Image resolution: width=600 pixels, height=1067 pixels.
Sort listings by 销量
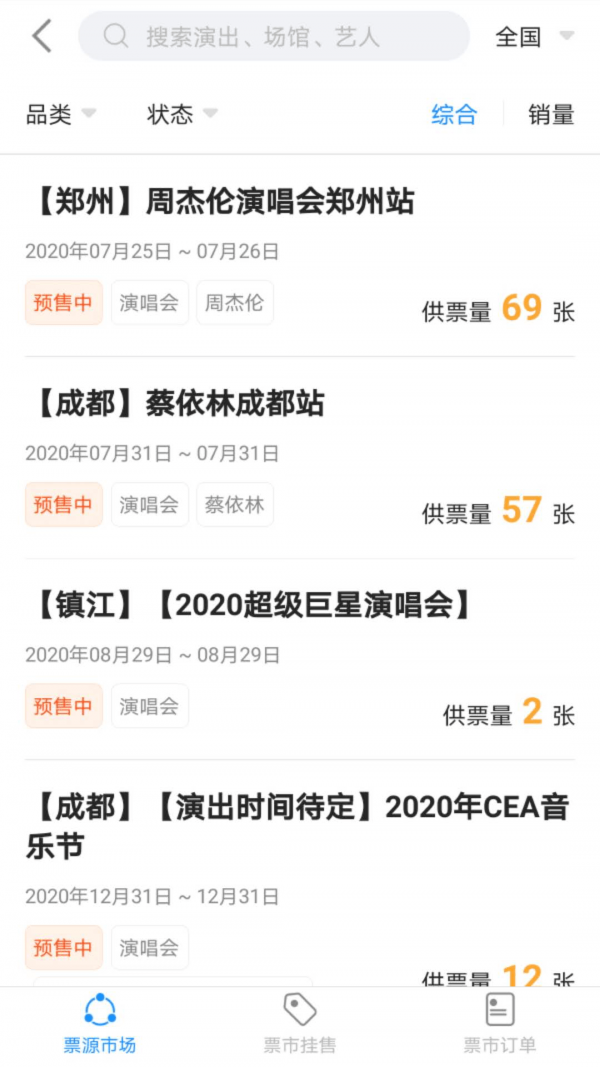point(551,115)
